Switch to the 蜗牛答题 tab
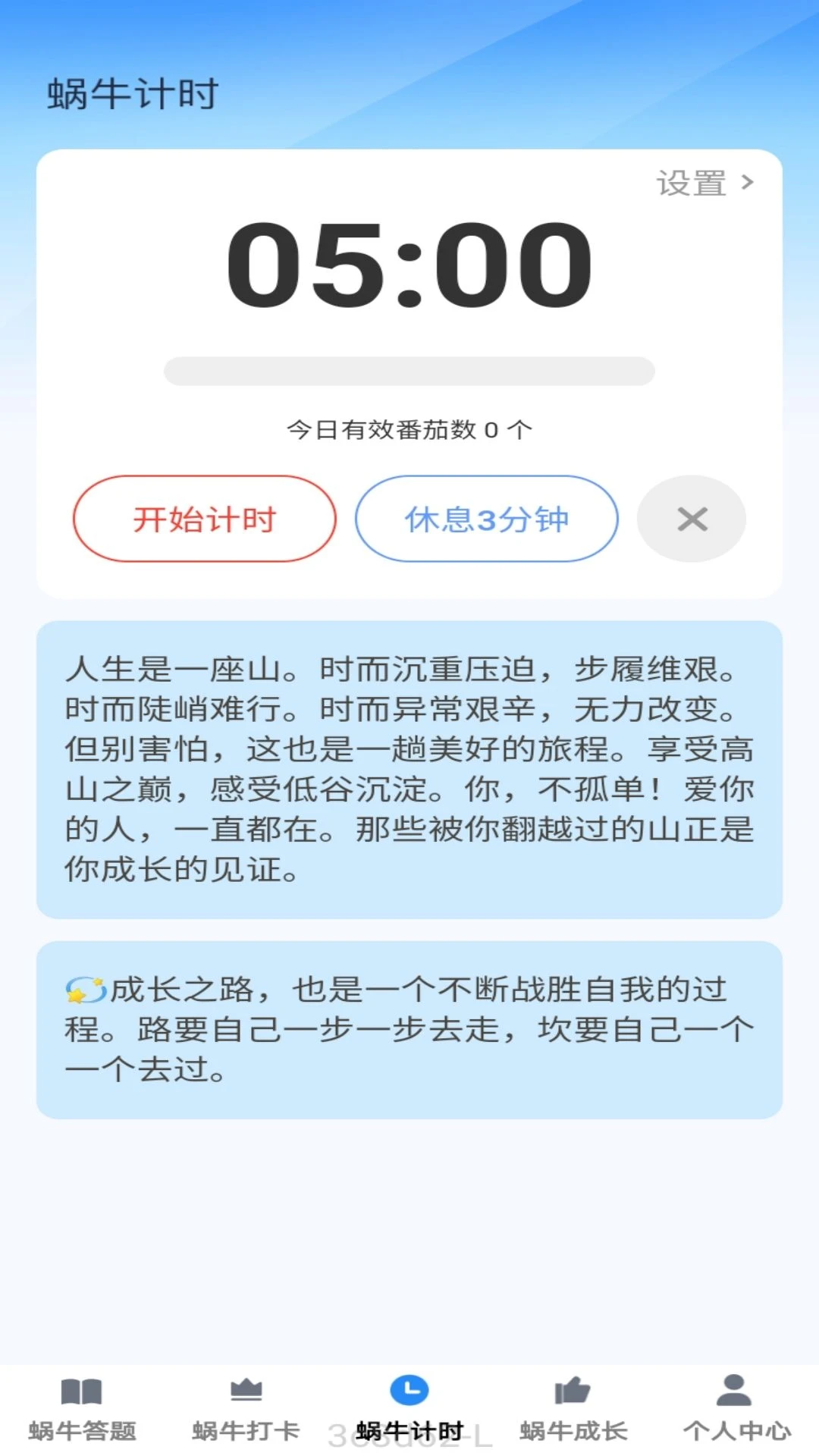Viewport: 819px width, 1456px height. (82, 1410)
